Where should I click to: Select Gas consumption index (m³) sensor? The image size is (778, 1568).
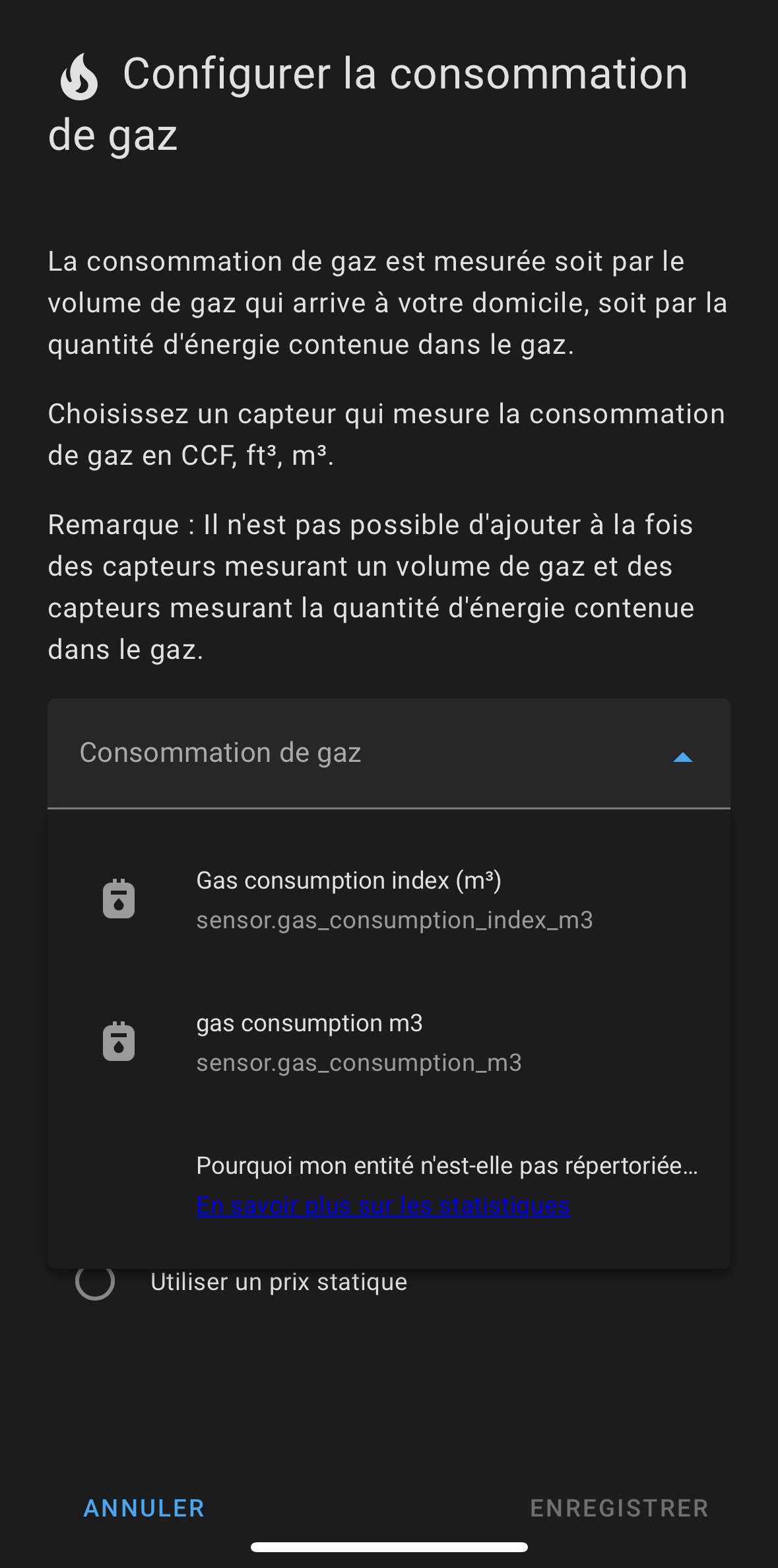click(389, 899)
